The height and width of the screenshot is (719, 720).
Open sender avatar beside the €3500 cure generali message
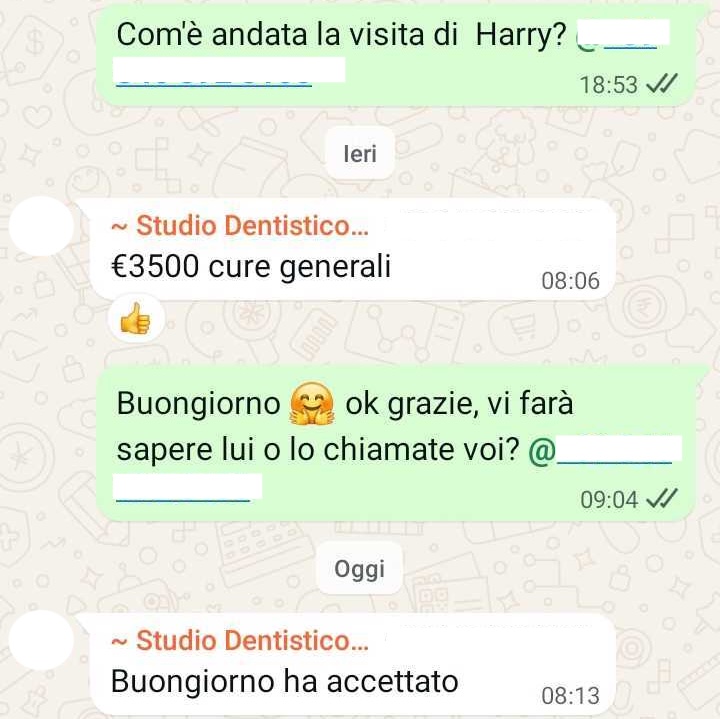(x=41, y=226)
